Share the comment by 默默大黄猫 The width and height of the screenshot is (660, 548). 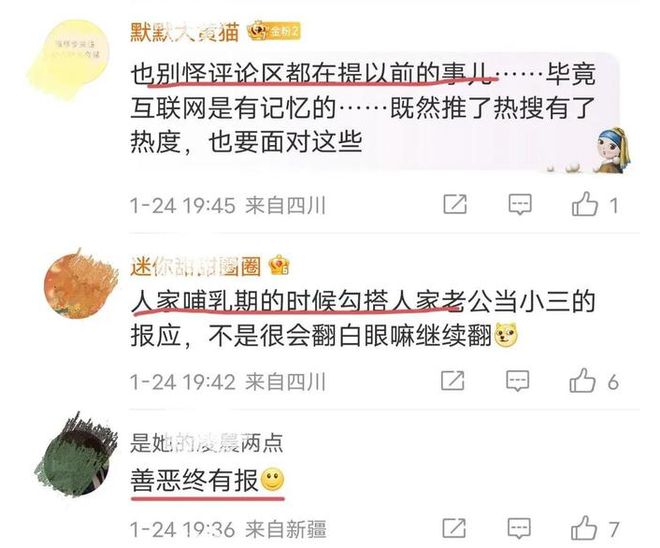coord(454,205)
